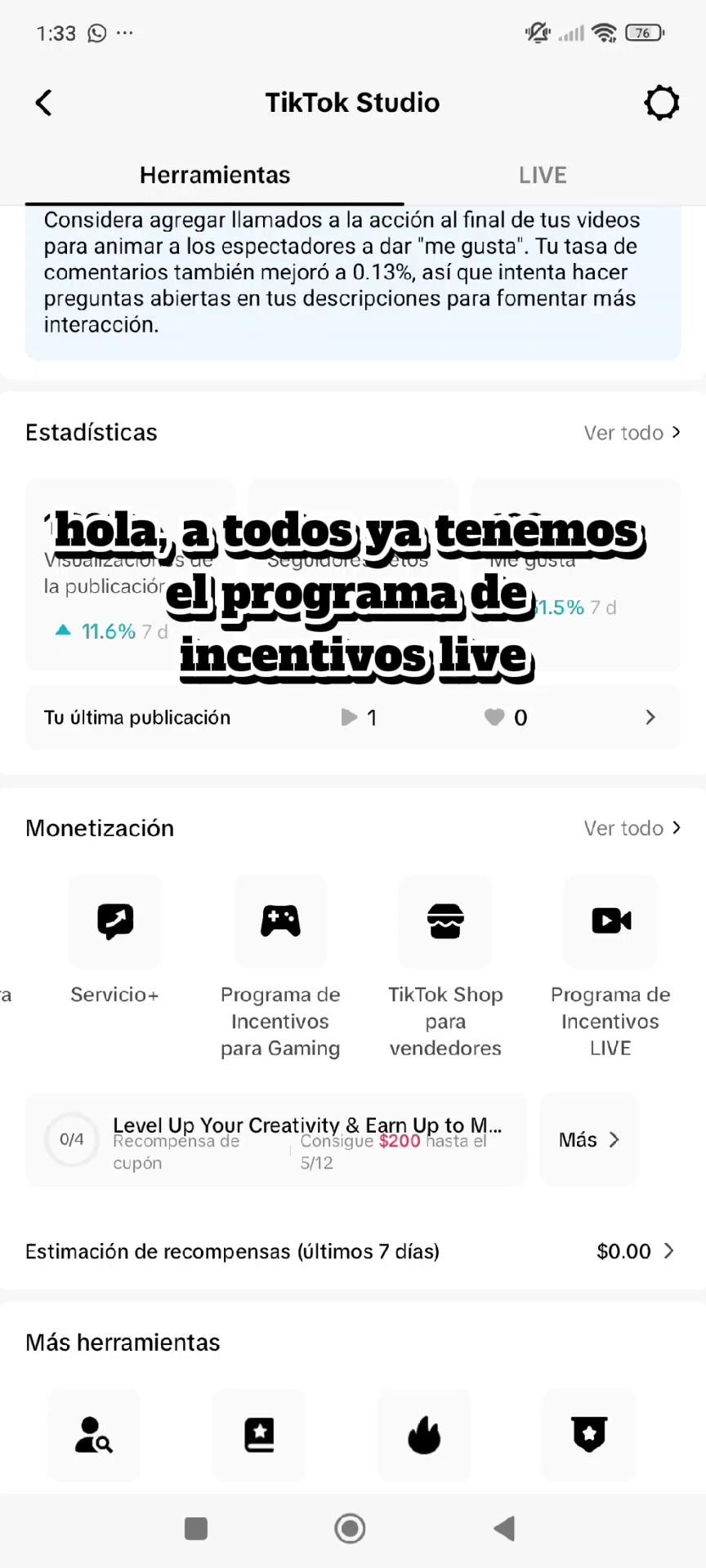View all Estadísticas

632,433
